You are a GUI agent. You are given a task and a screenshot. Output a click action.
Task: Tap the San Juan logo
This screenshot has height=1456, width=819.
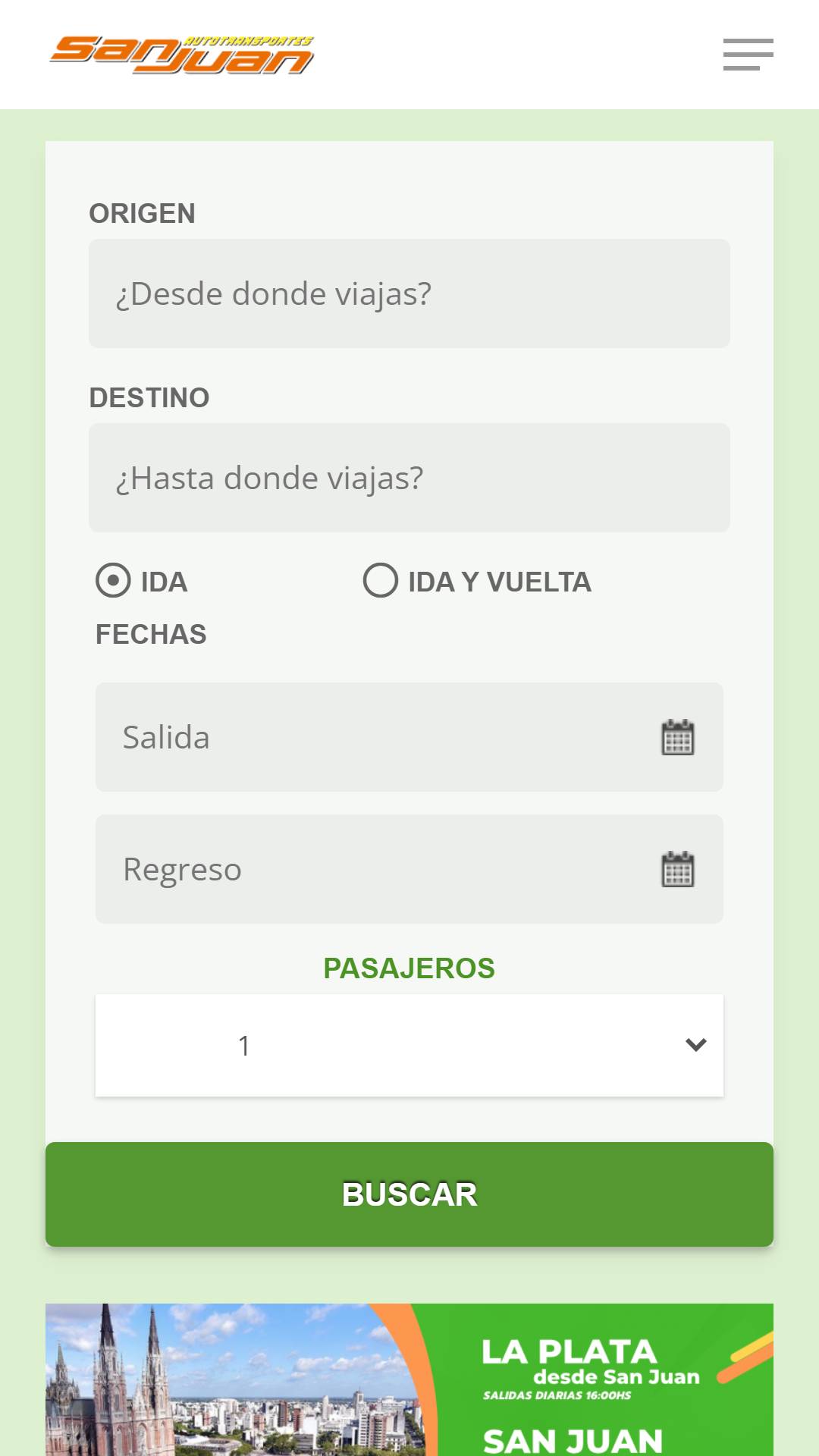click(182, 55)
